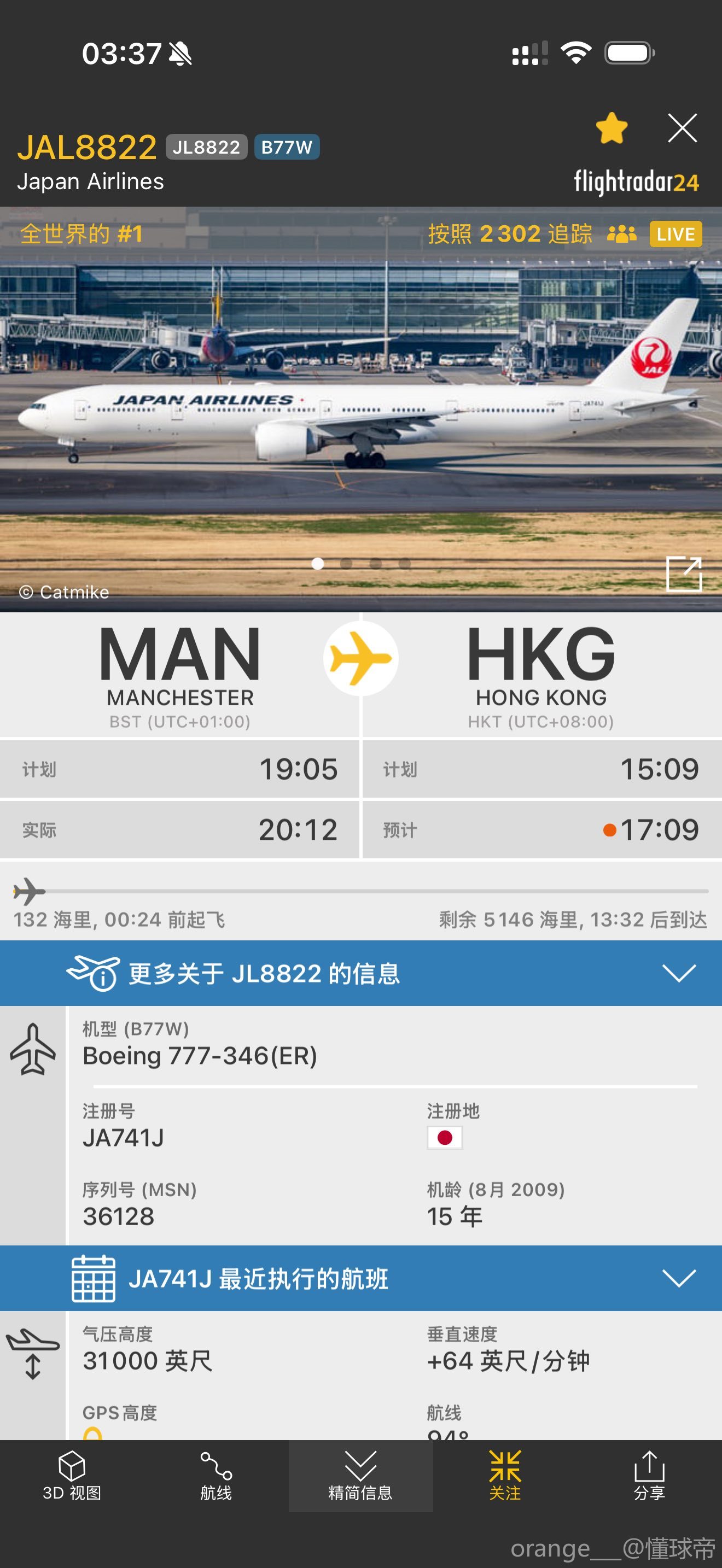Share this flight via 分享
Viewport: 722px width, 1568px height.
pyautogui.click(x=650, y=1476)
